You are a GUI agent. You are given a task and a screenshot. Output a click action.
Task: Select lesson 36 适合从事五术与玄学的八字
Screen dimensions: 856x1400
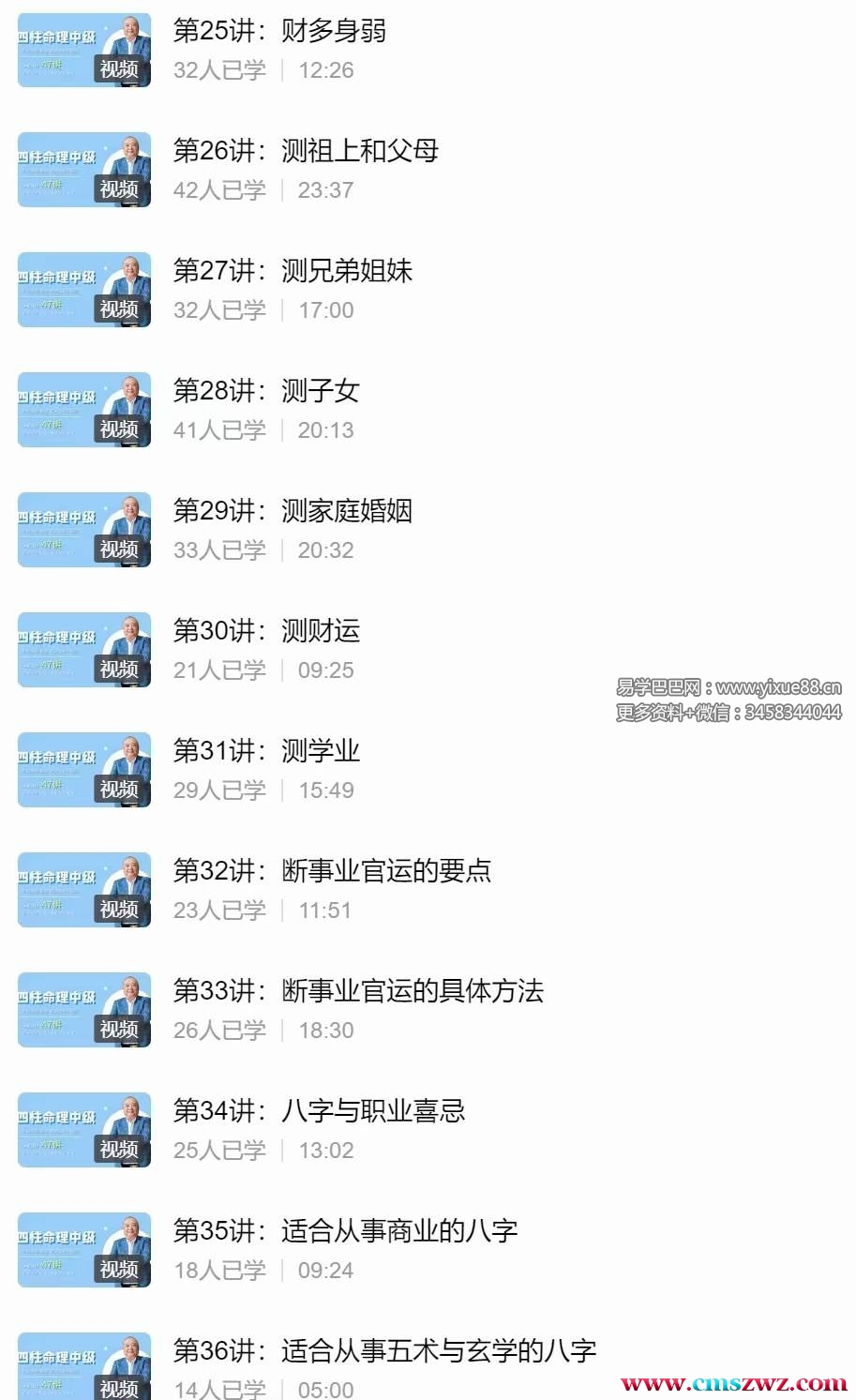point(384,1351)
